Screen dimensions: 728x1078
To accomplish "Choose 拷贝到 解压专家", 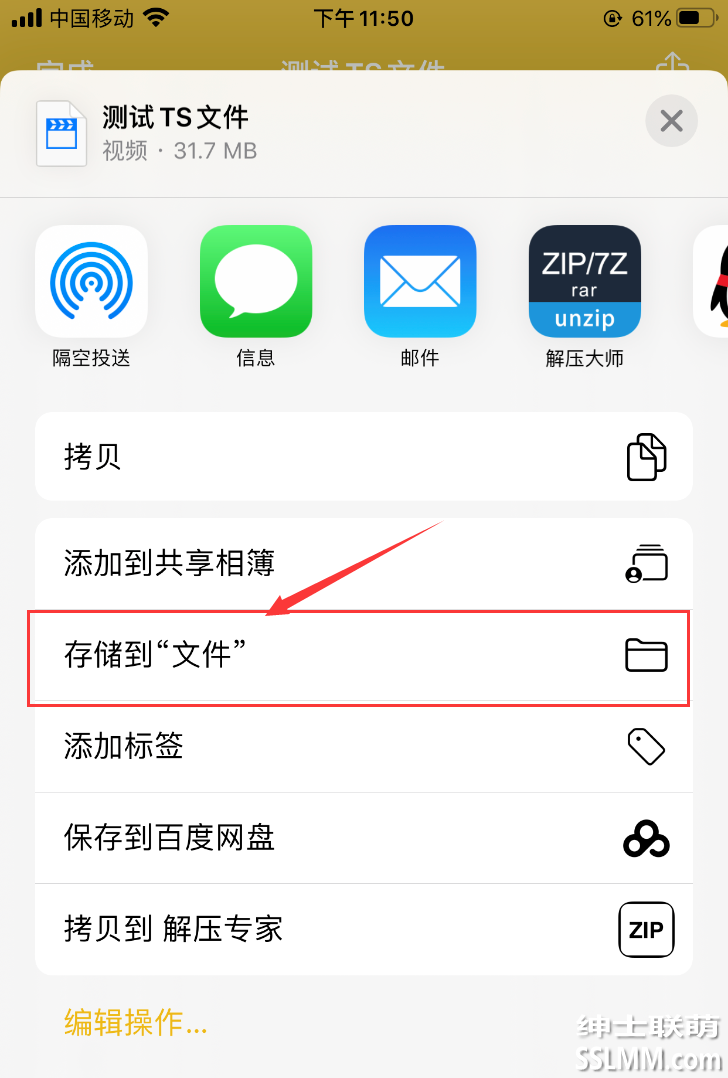I will click(363, 929).
